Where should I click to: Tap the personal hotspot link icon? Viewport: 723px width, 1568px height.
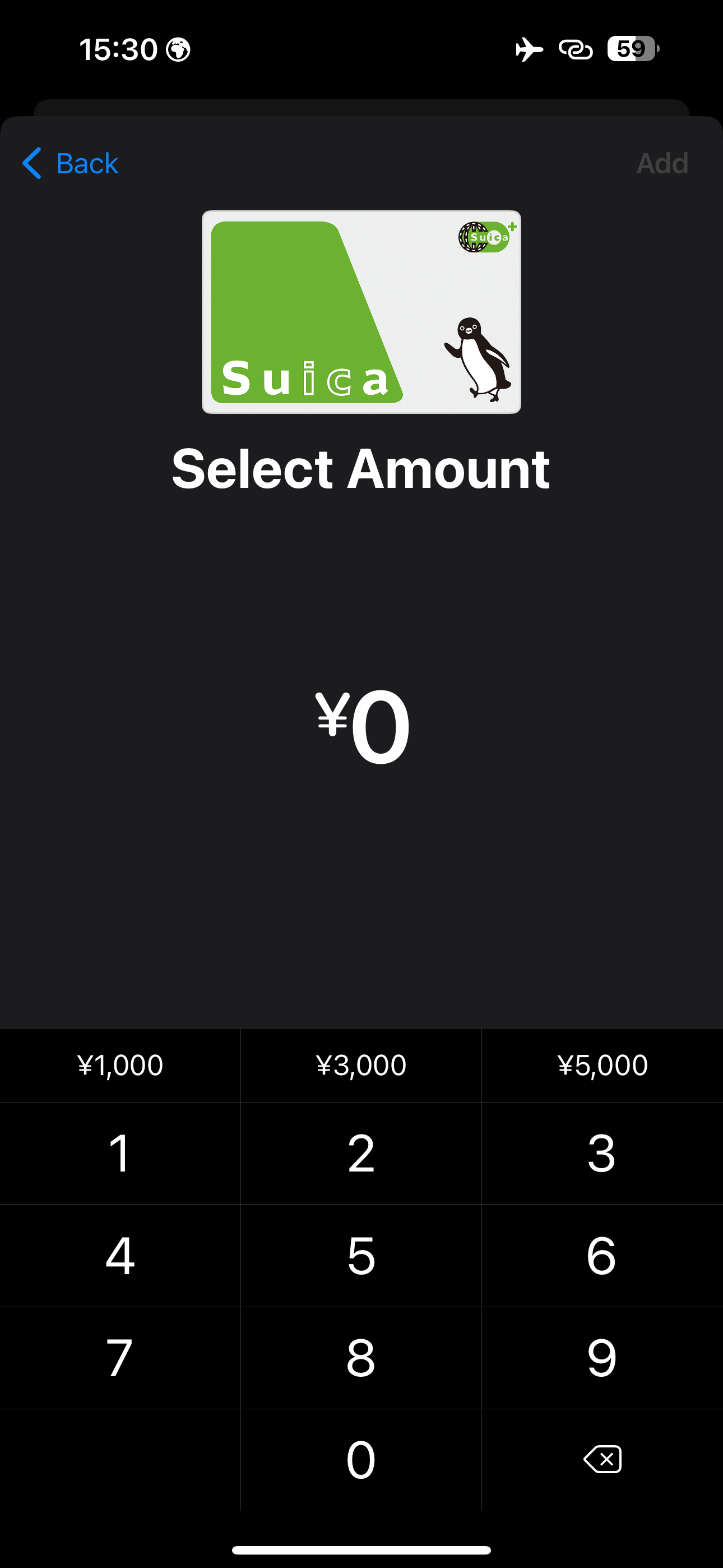pos(574,50)
